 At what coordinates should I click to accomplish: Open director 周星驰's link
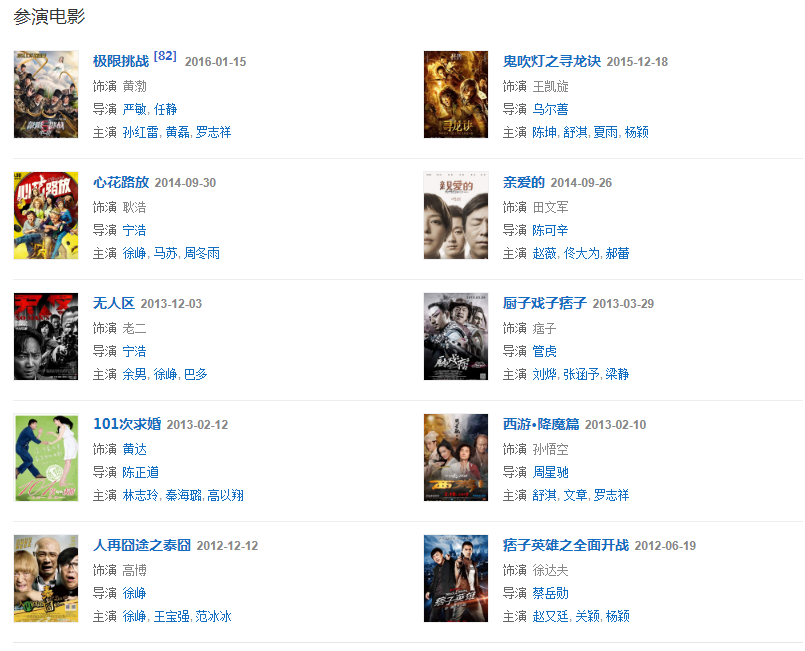(x=550, y=472)
